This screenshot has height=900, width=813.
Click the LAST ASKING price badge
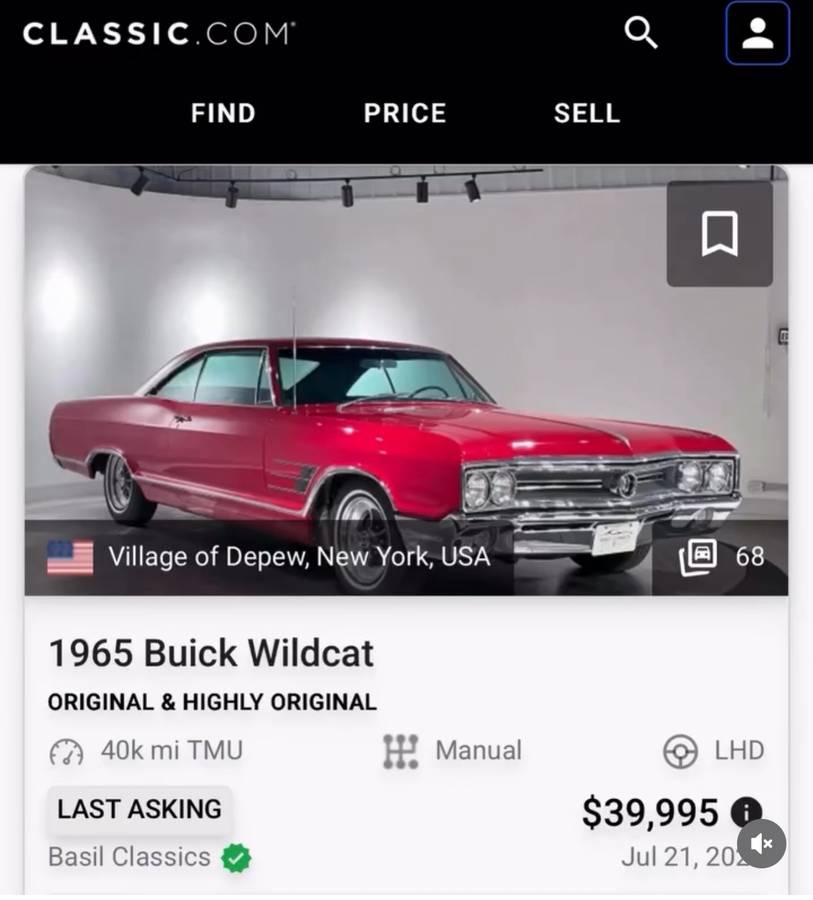click(138, 809)
